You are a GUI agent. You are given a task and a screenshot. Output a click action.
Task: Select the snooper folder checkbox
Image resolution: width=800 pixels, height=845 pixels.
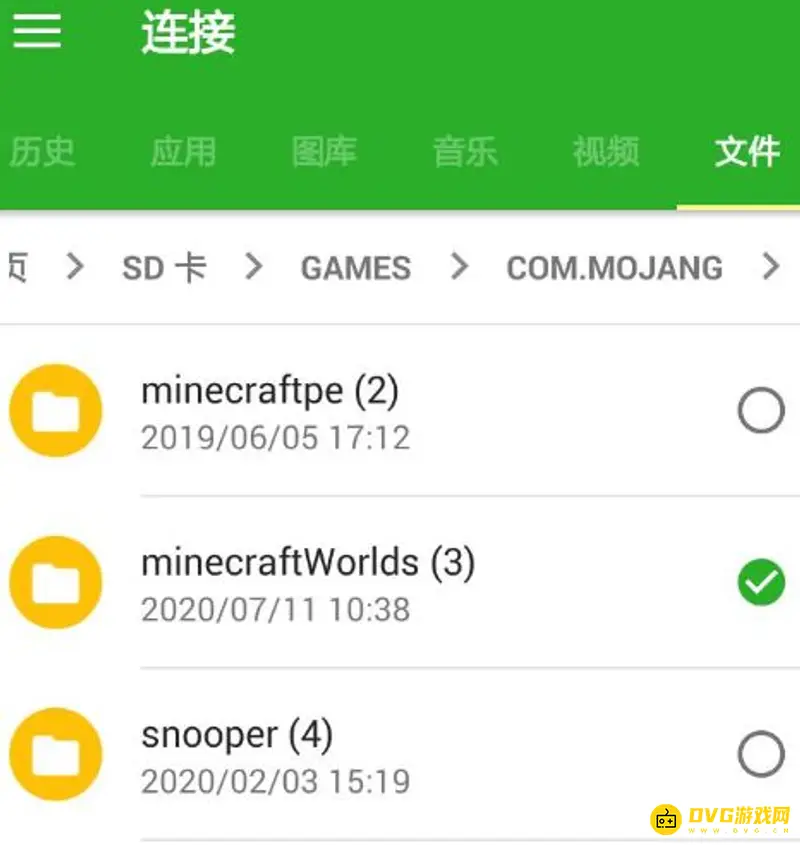761,755
